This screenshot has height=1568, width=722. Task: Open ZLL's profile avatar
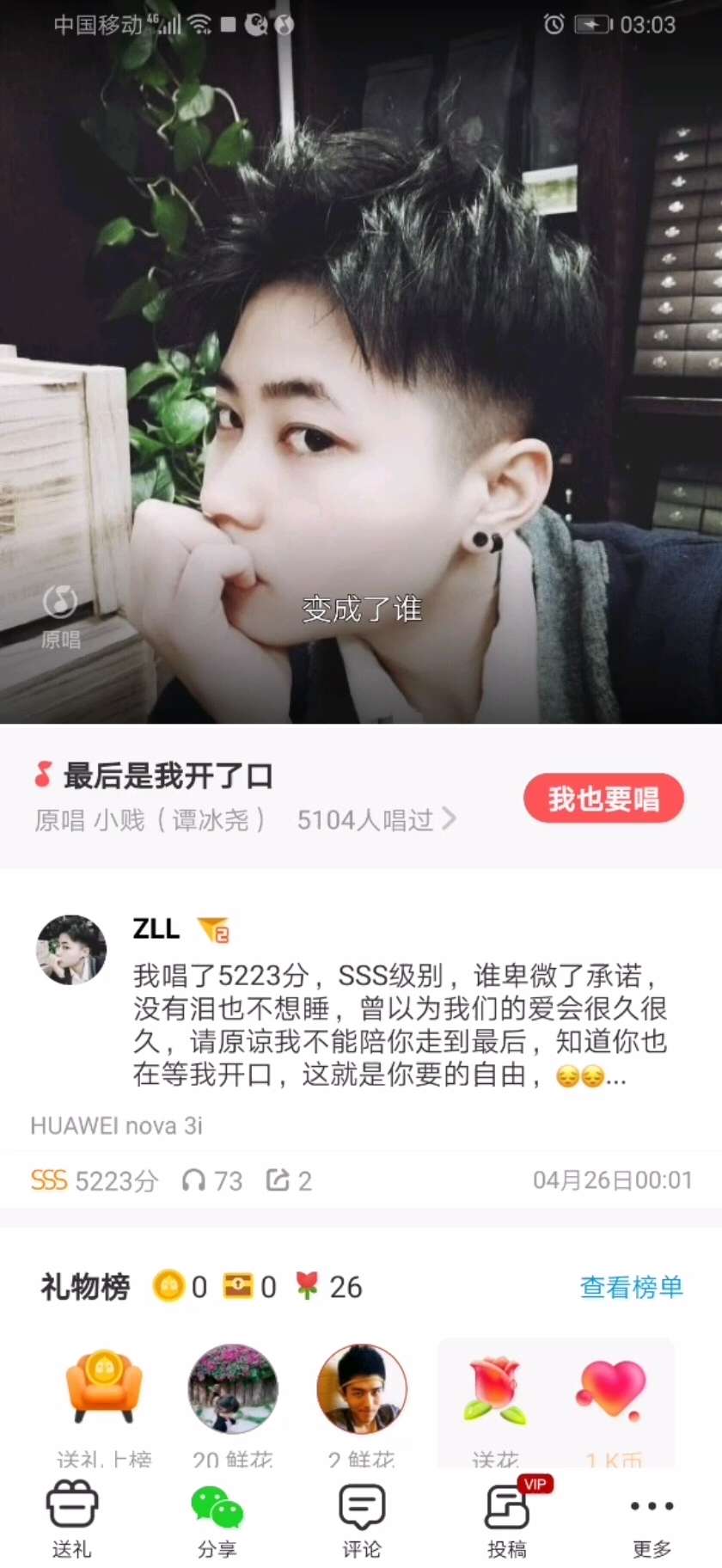pos(70,950)
